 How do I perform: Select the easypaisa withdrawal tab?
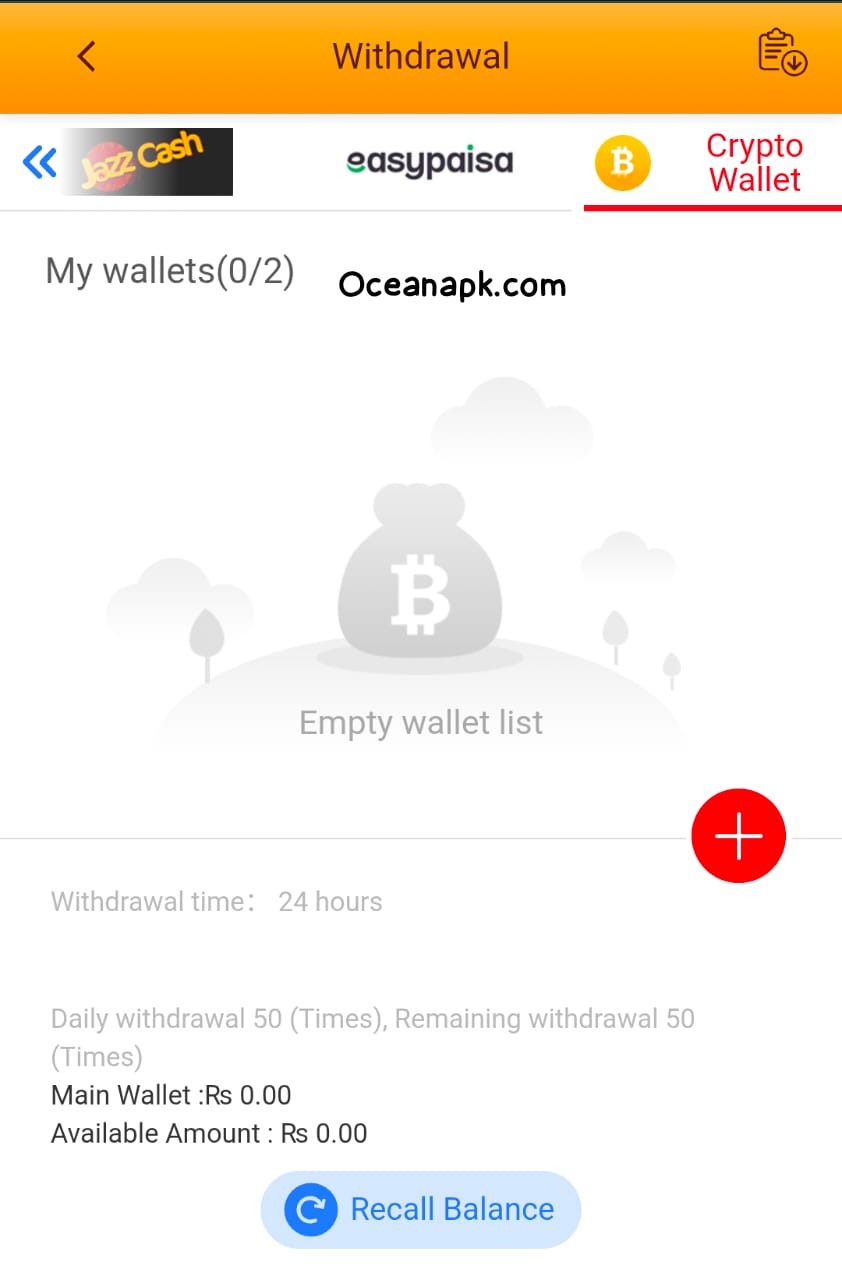coord(429,162)
